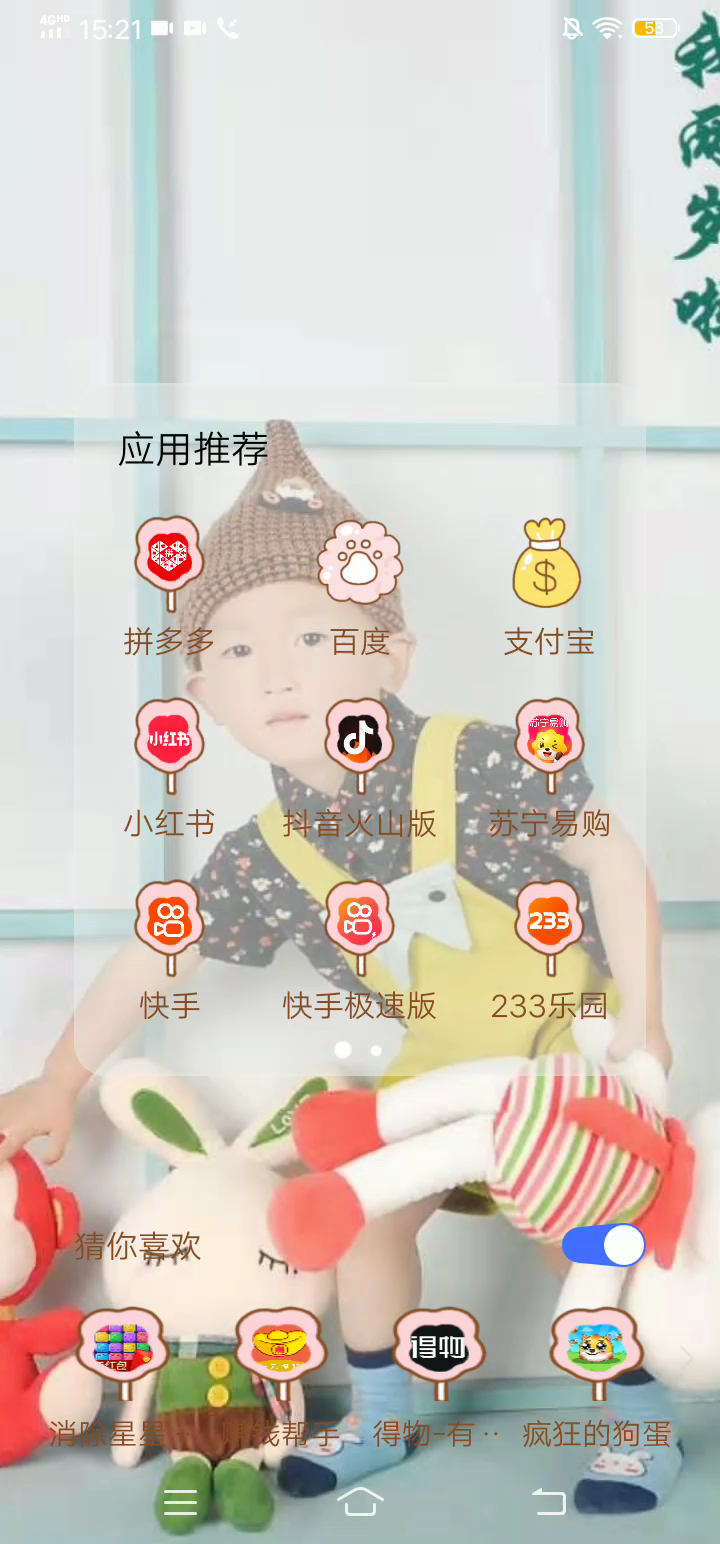The image size is (720, 1544).
Task: Open the 消除星星 suggested app
Action: (x=122, y=1350)
